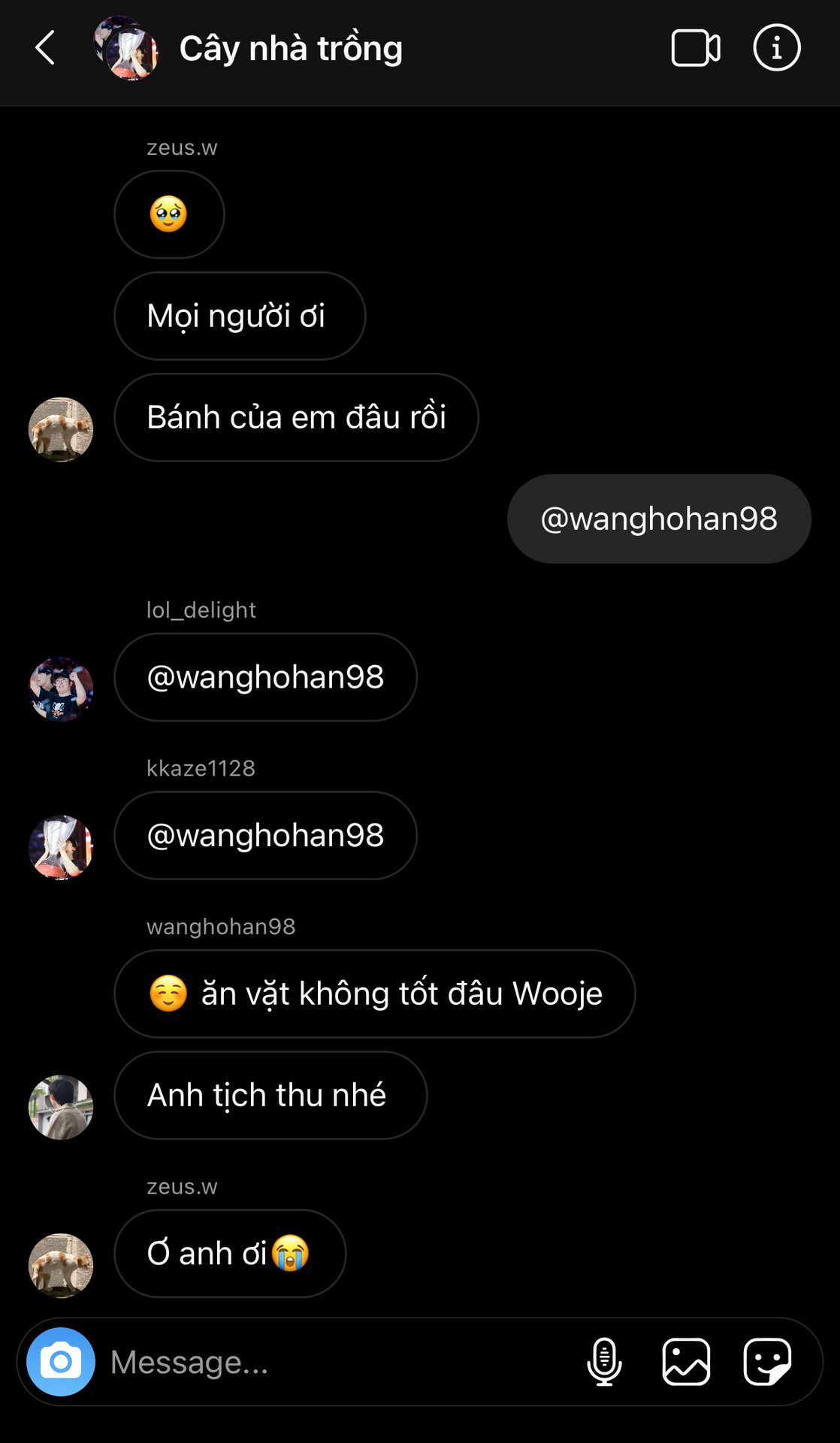Open group title Cây nhà trồng
840x1443 pixels.
(x=291, y=48)
